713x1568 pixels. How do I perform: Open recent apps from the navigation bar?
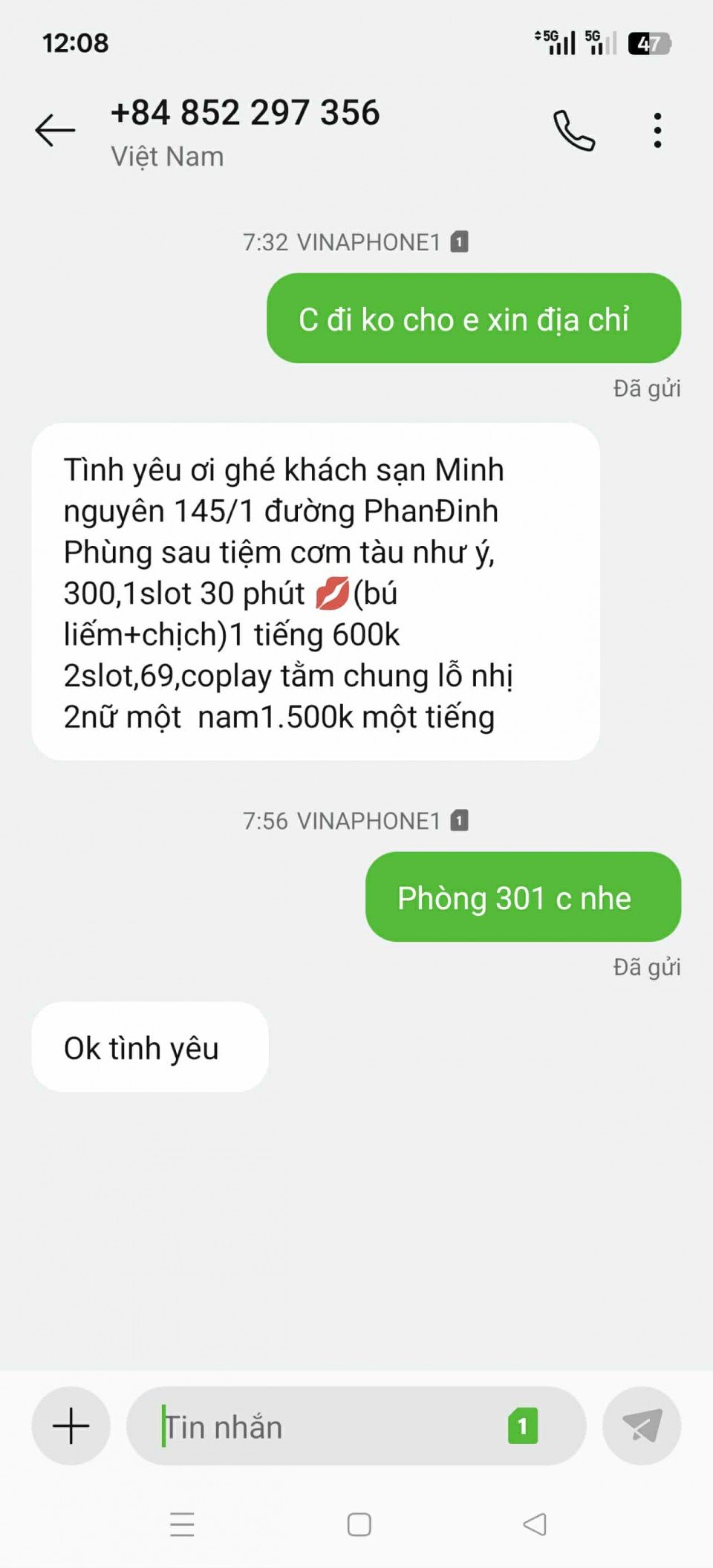click(182, 1525)
